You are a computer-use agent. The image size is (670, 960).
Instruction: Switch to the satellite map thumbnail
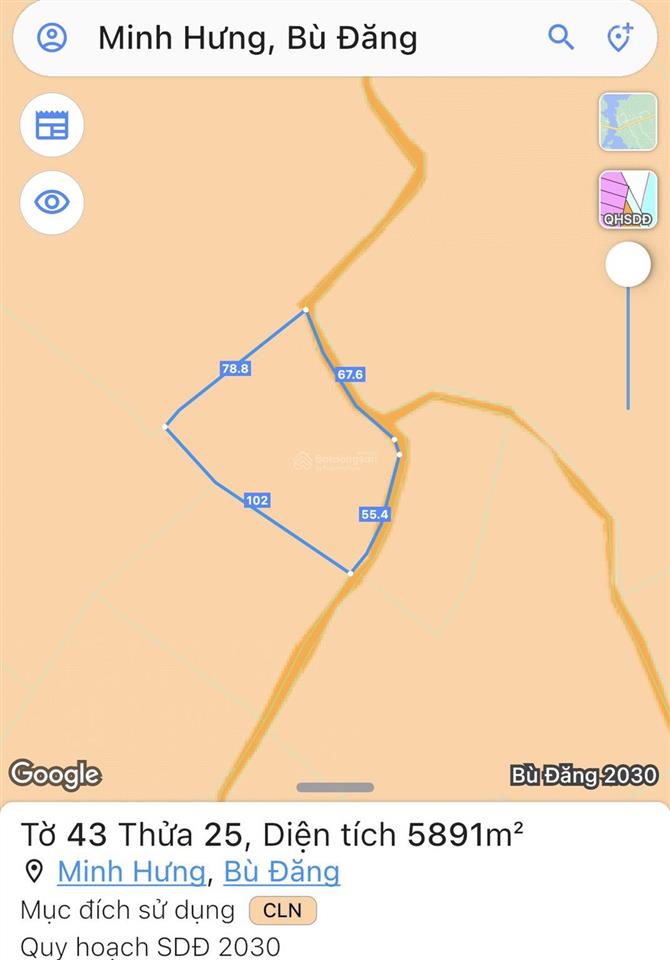tap(628, 121)
